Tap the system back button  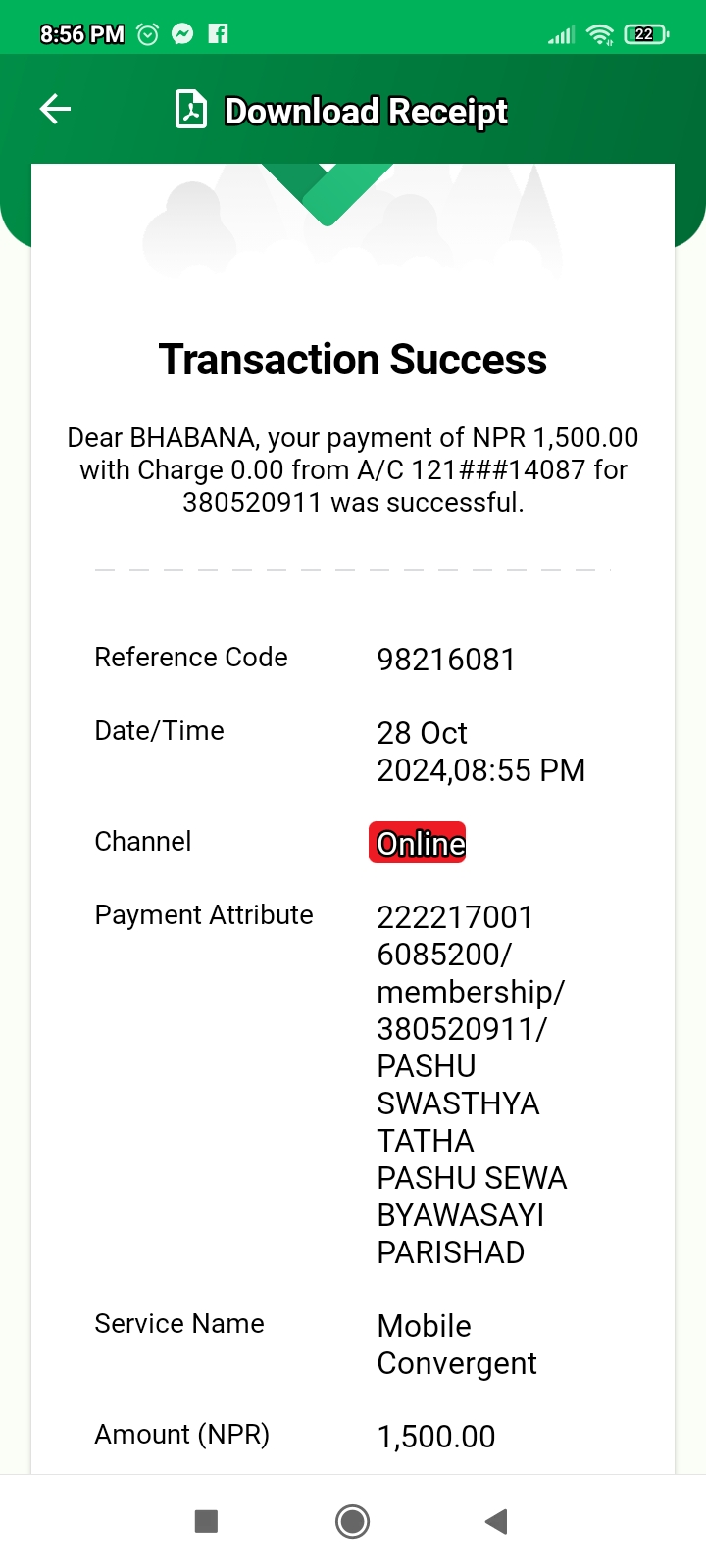click(496, 1521)
